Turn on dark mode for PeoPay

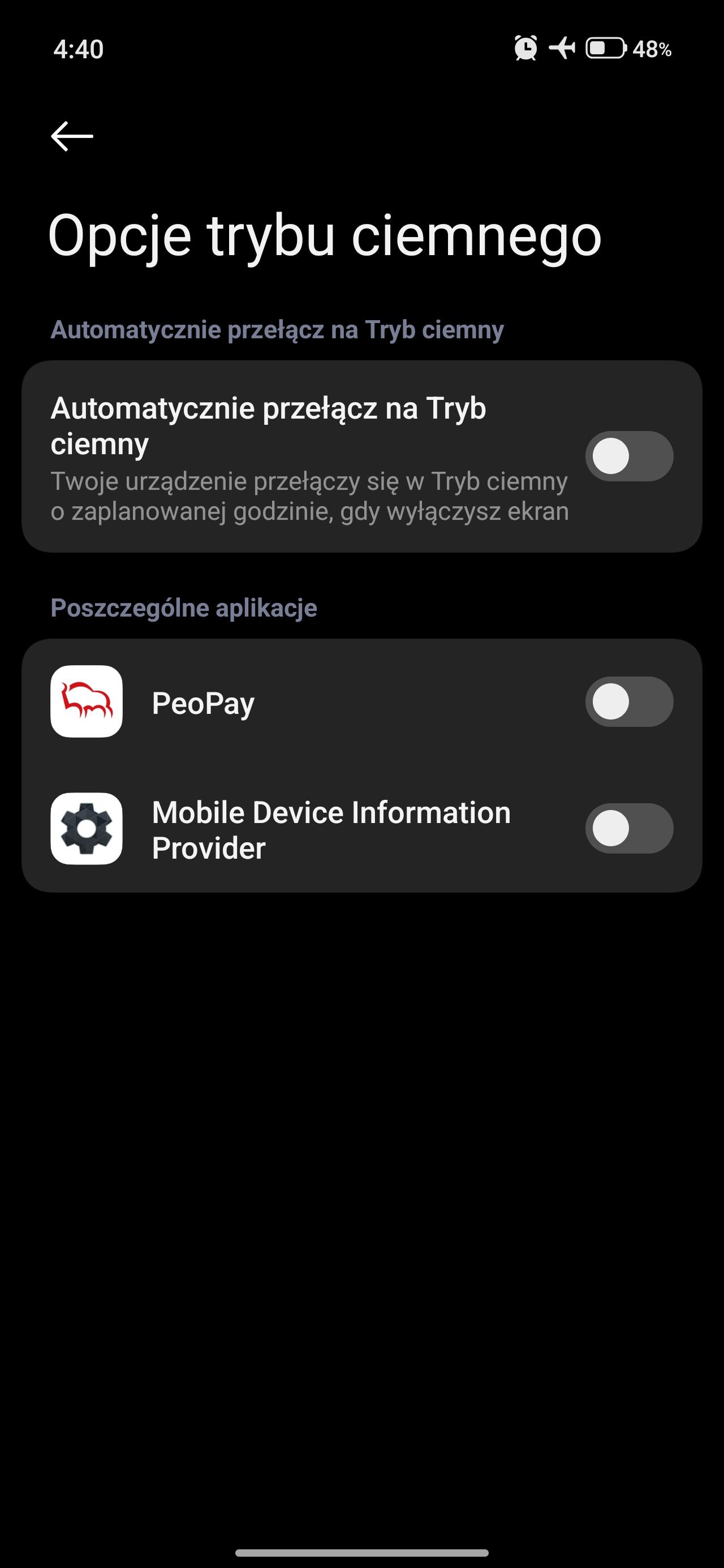628,702
